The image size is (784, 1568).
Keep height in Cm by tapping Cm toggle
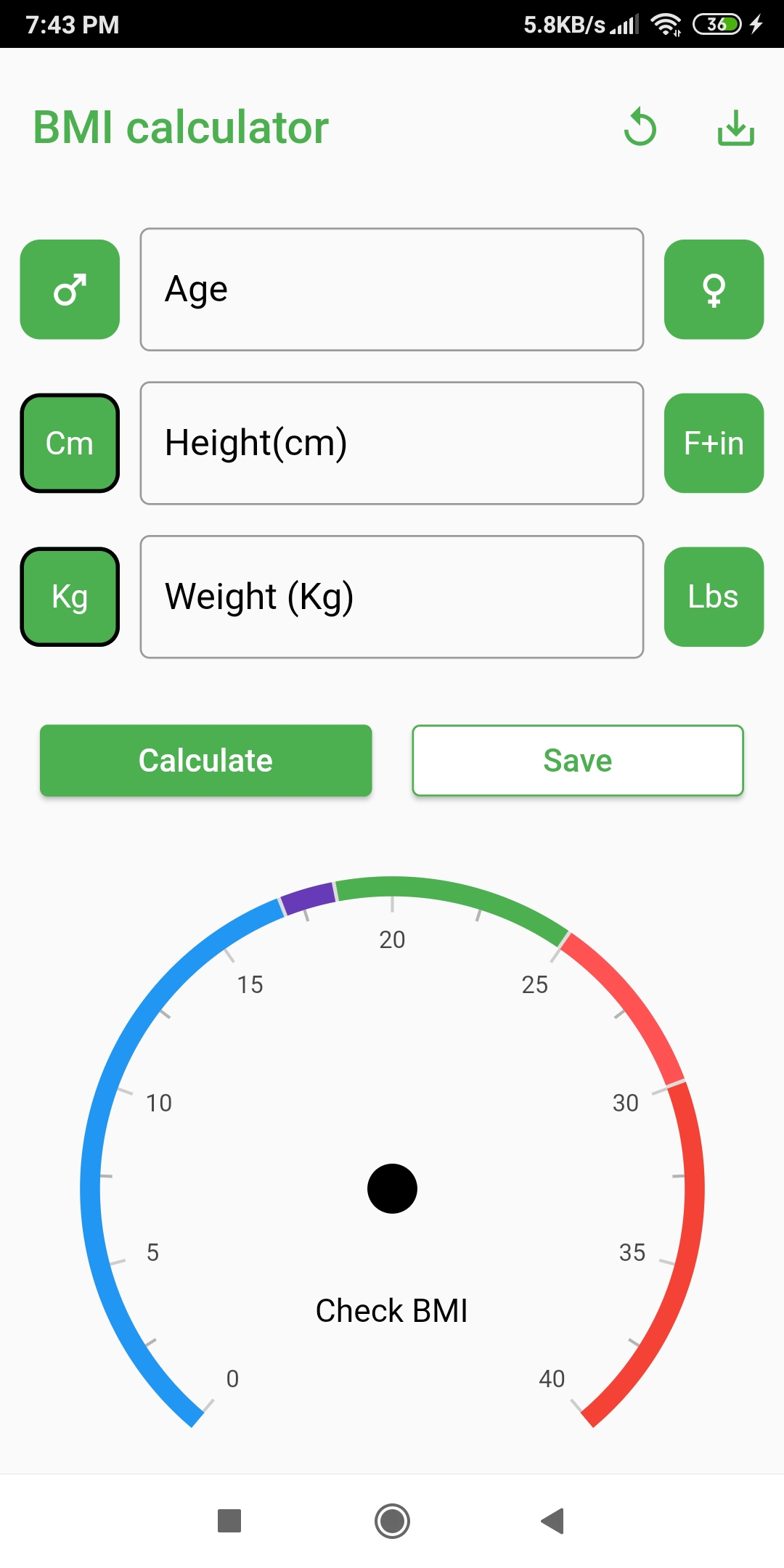pyautogui.click(x=69, y=443)
